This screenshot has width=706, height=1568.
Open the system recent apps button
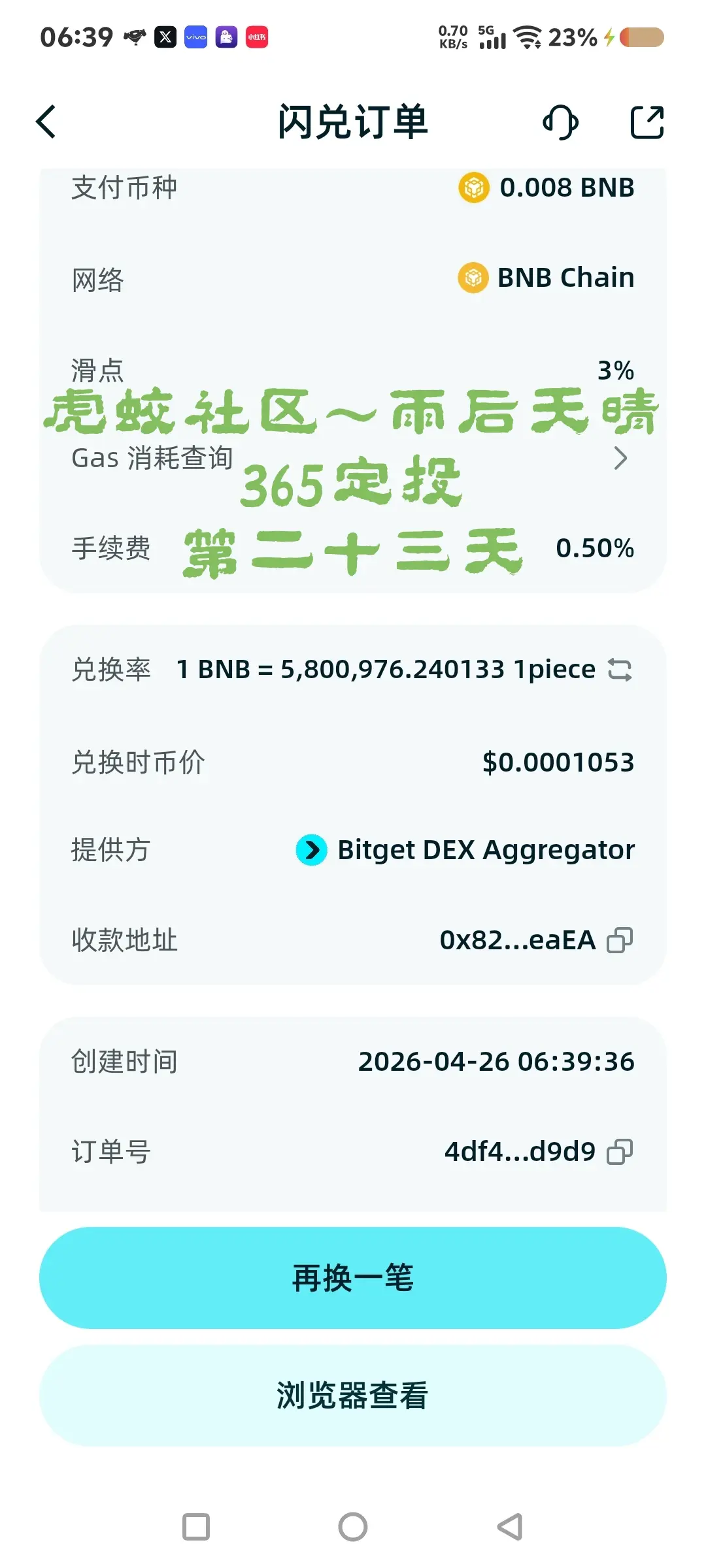click(x=196, y=1527)
